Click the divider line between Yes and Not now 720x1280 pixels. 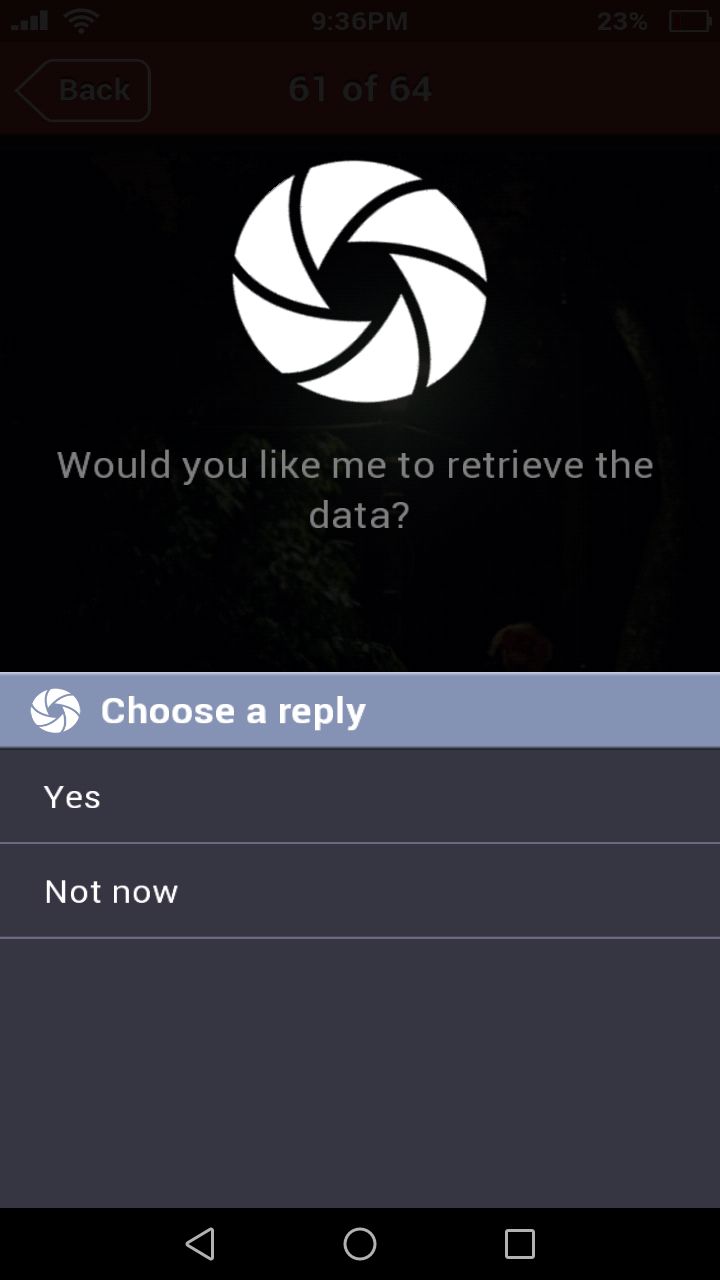pos(360,843)
